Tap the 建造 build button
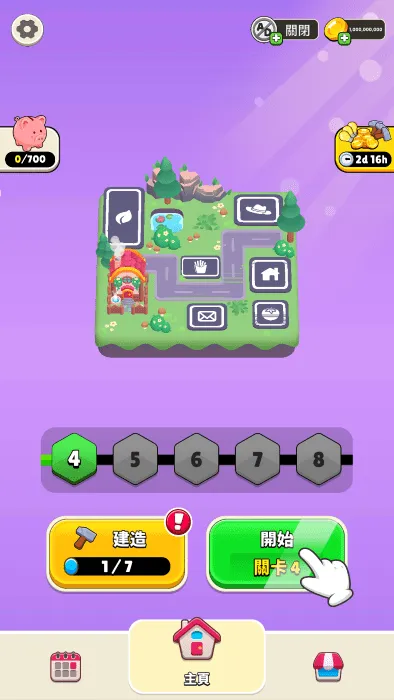394x700 pixels. tap(117, 553)
